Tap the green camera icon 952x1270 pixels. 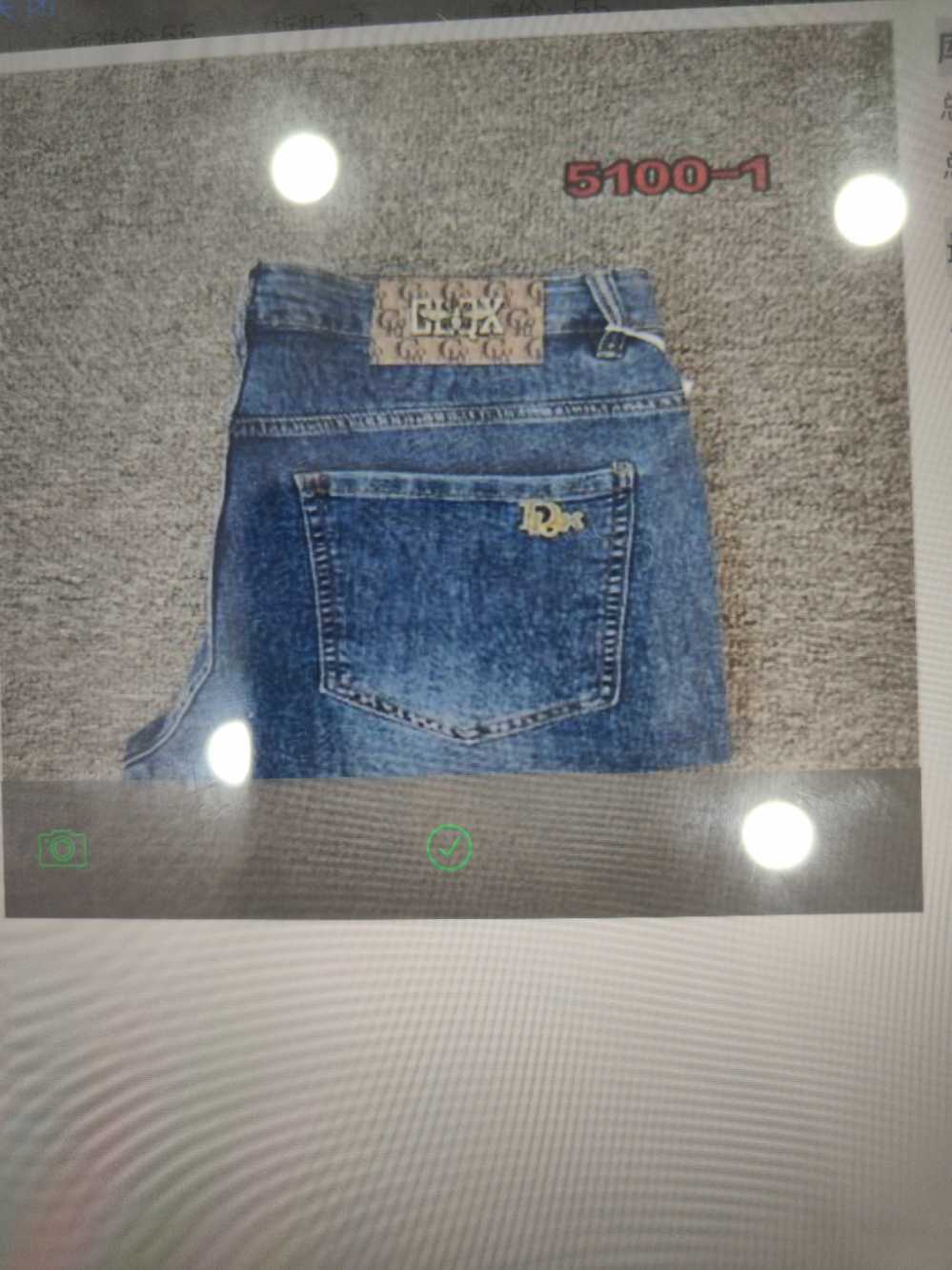coord(63,848)
